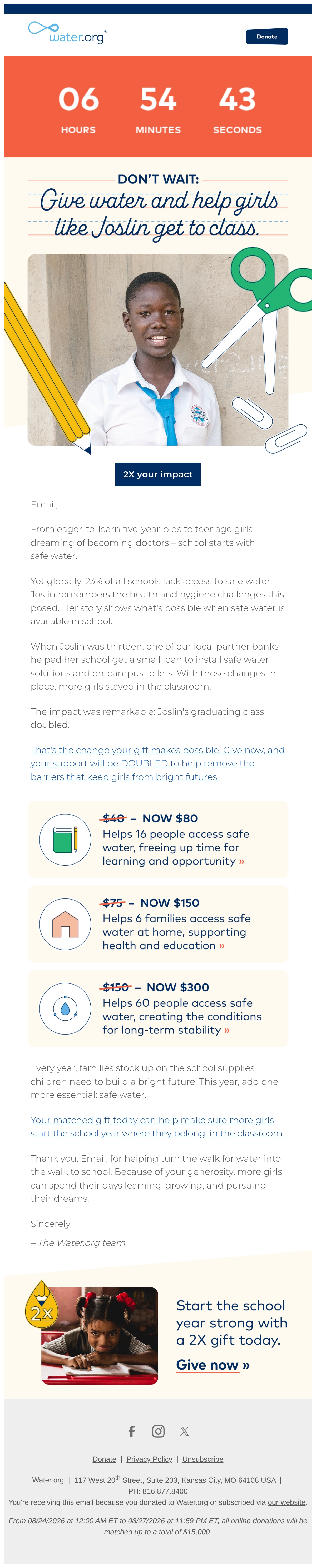Tap the Donate button in the header
Viewport: 316px width, 1568px height.
tap(267, 37)
